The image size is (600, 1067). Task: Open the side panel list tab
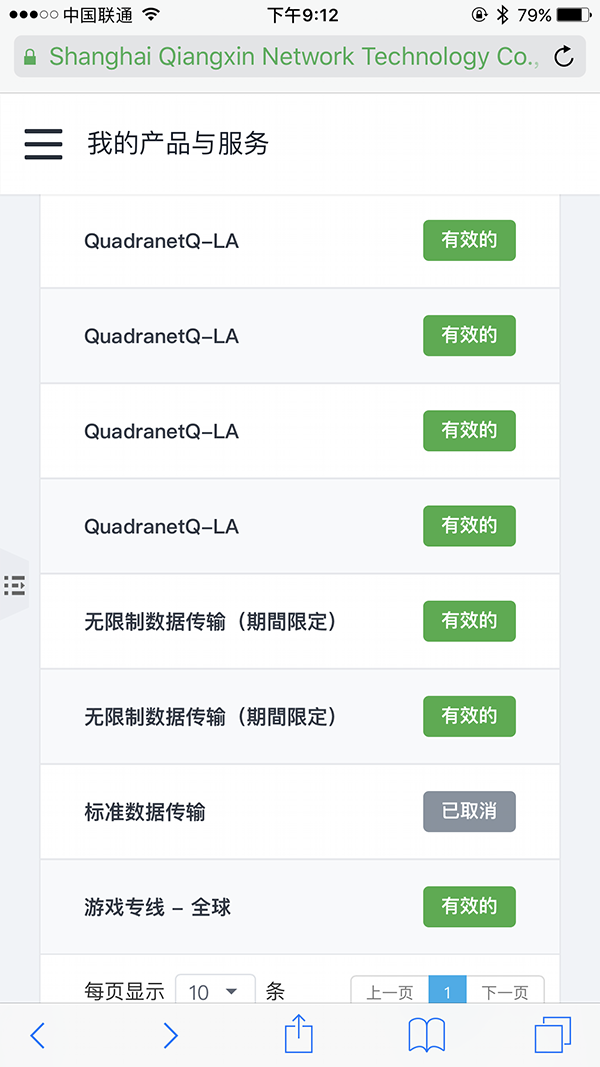(14, 585)
